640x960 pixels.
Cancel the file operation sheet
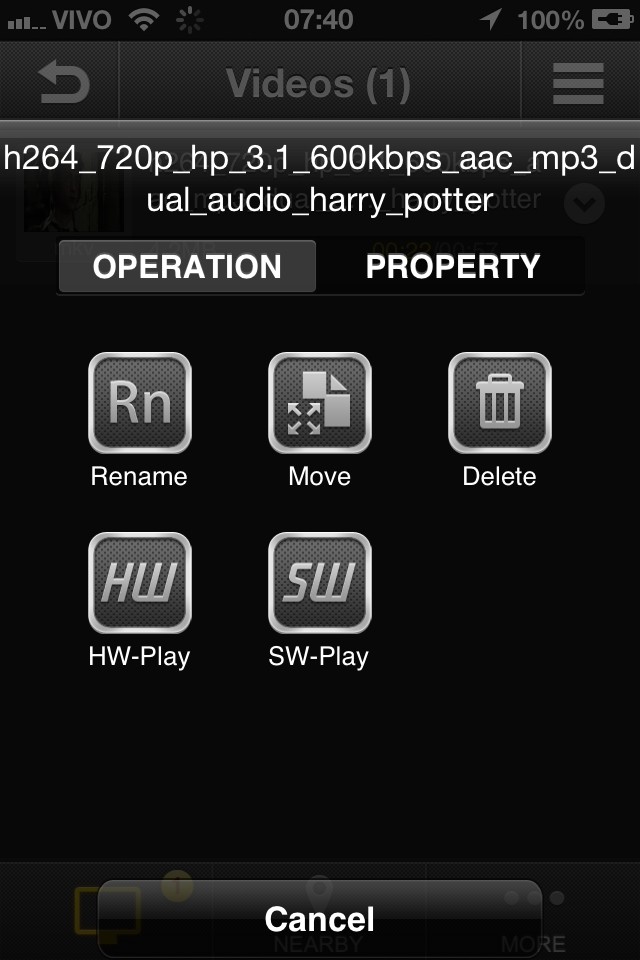[320, 918]
